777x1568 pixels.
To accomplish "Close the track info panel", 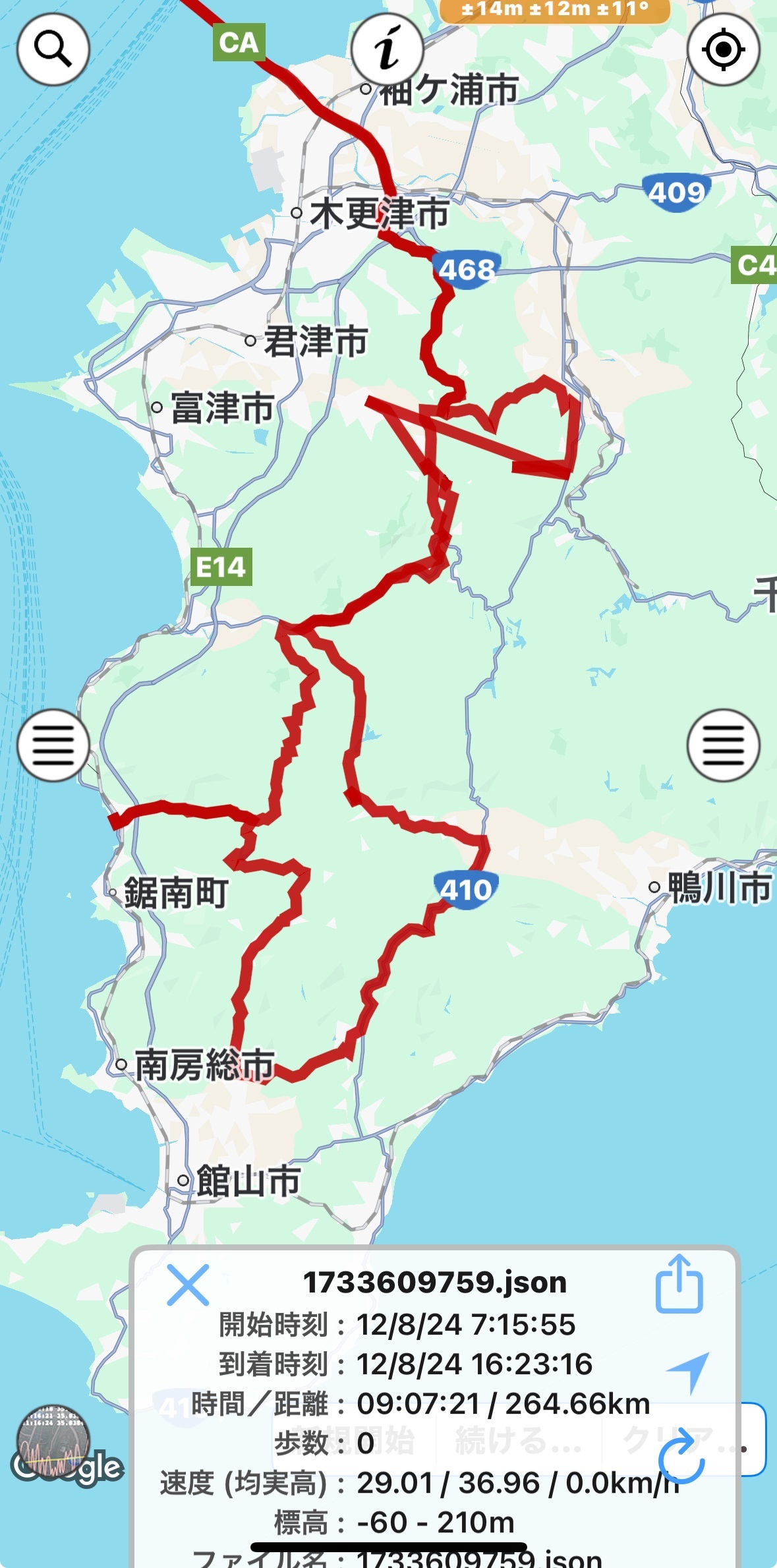I will [x=188, y=1285].
